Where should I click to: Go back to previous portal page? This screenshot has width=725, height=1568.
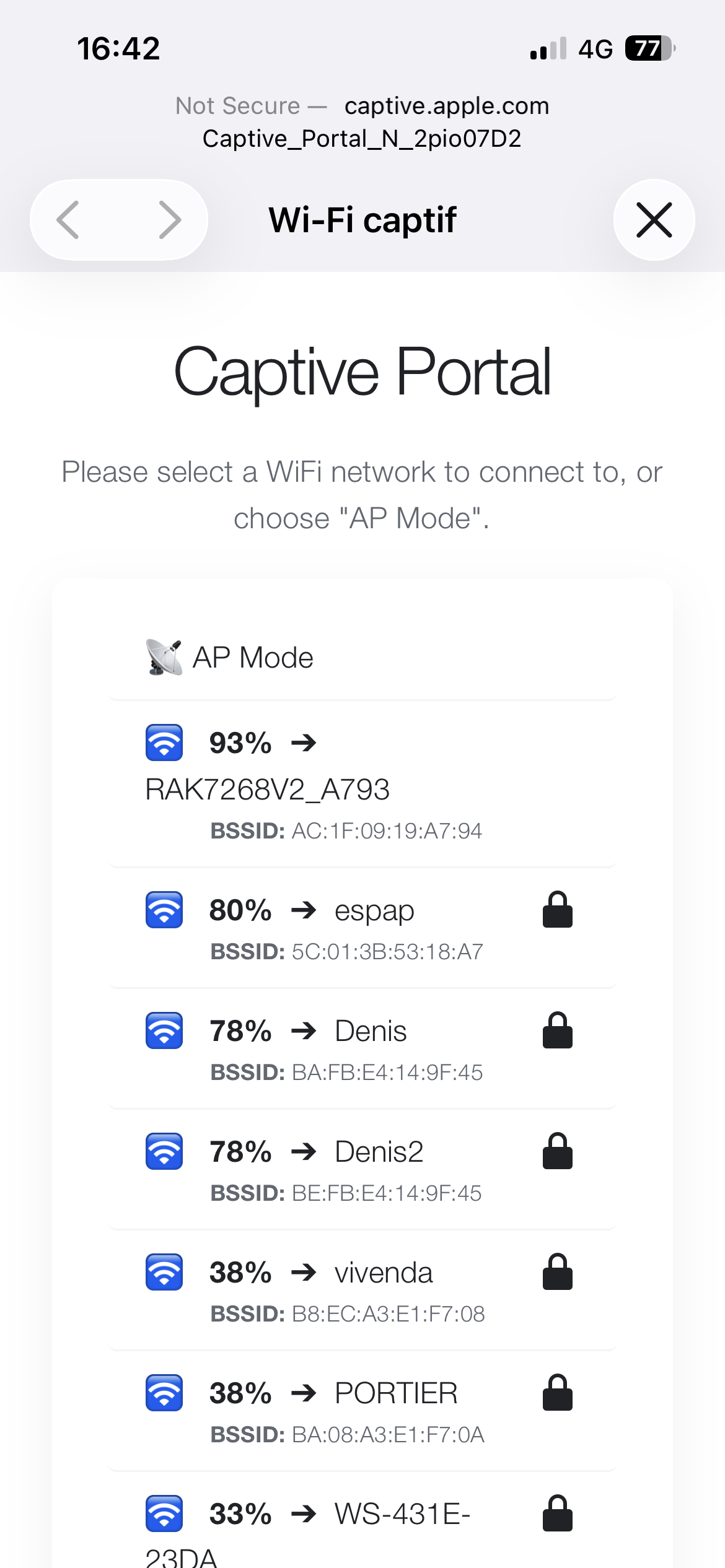pos(68,220)
